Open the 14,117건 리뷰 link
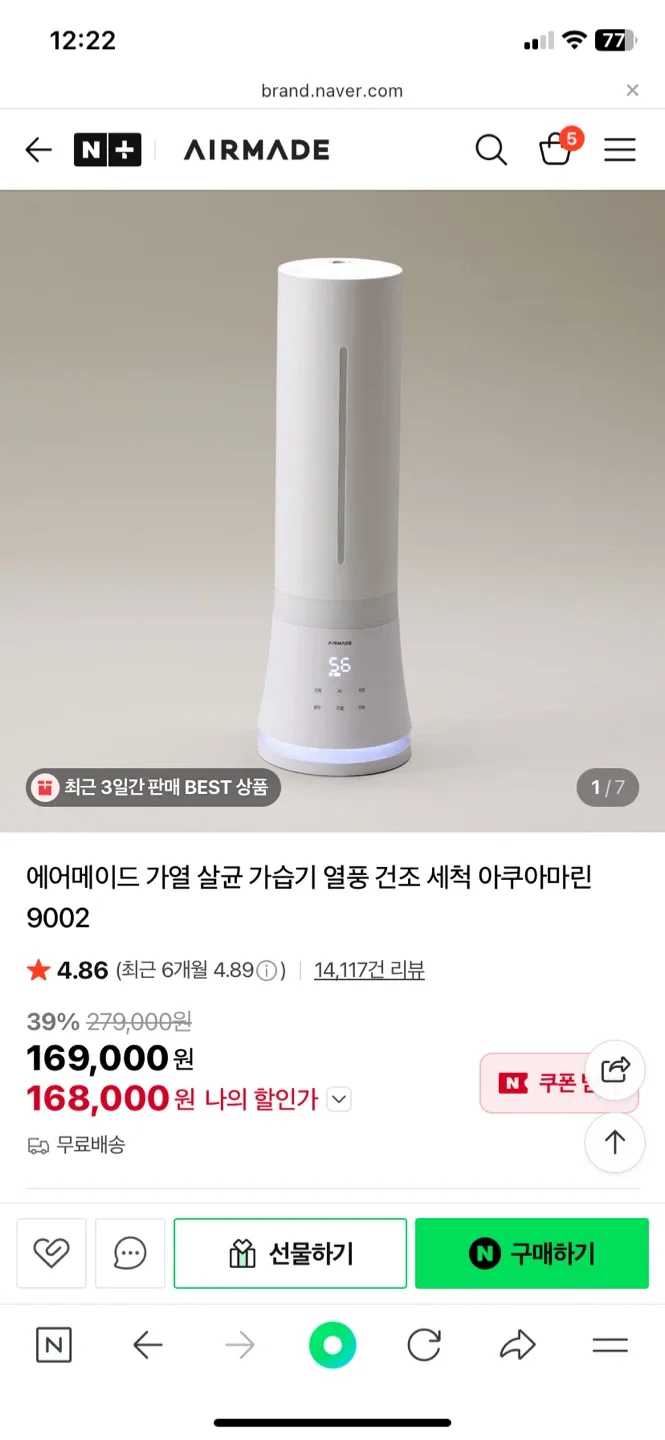This screenshot has width=665, height=1440. [x=369, y=970]
